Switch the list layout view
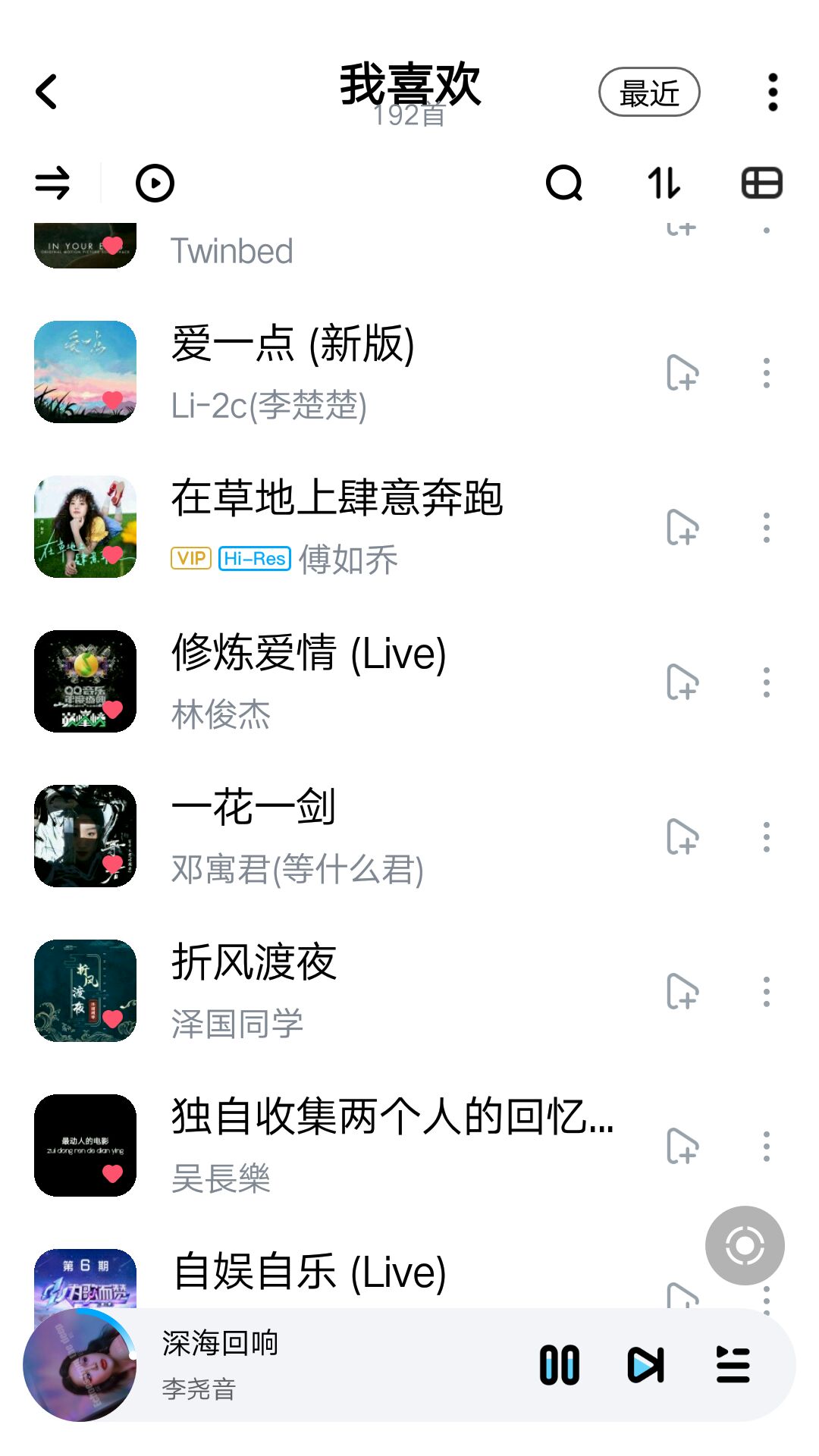The width and height of the screenshot is (819, 1456). point(761,184)
